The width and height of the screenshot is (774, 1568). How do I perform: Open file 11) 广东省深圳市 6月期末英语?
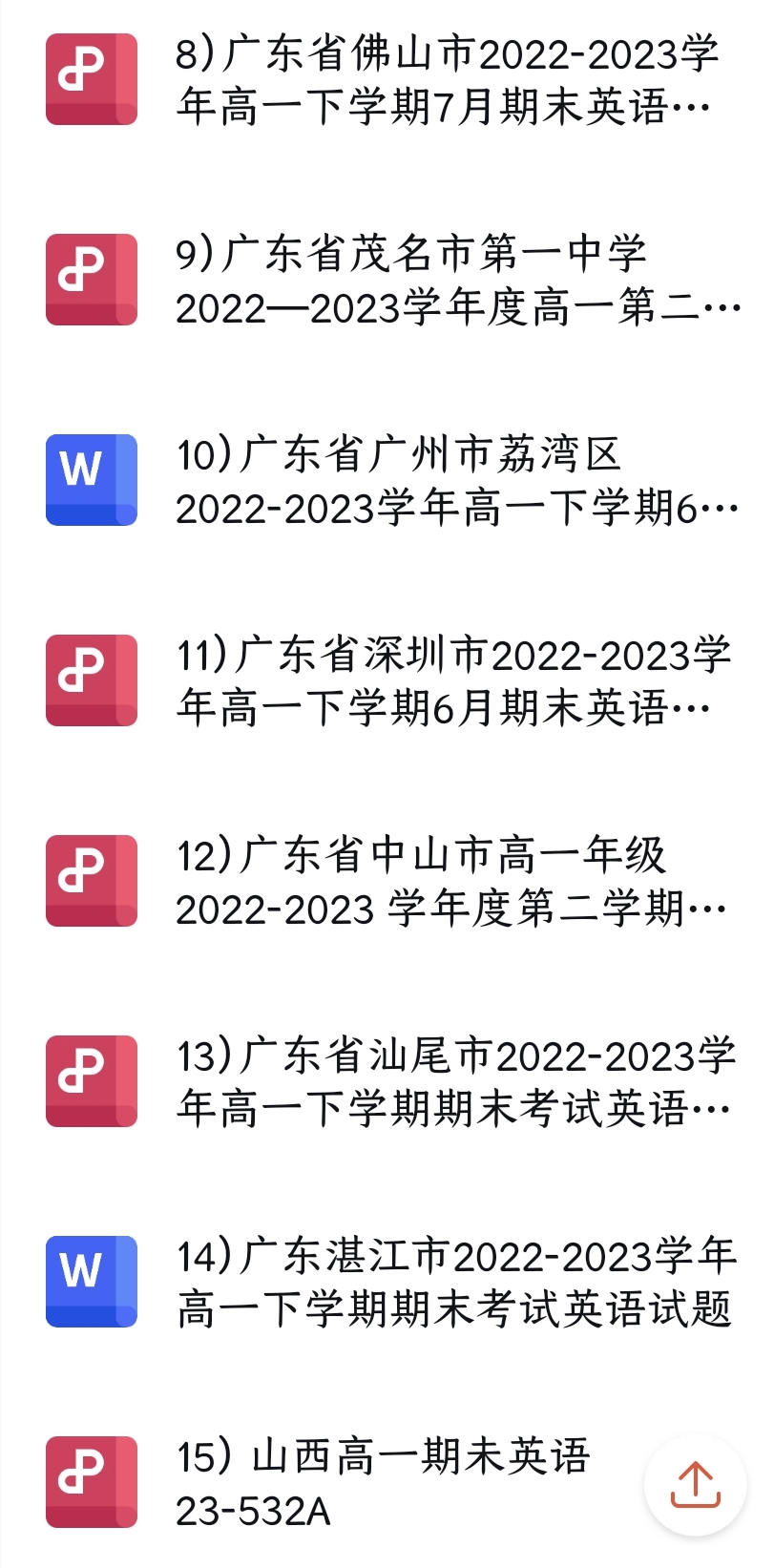point(387,681)
